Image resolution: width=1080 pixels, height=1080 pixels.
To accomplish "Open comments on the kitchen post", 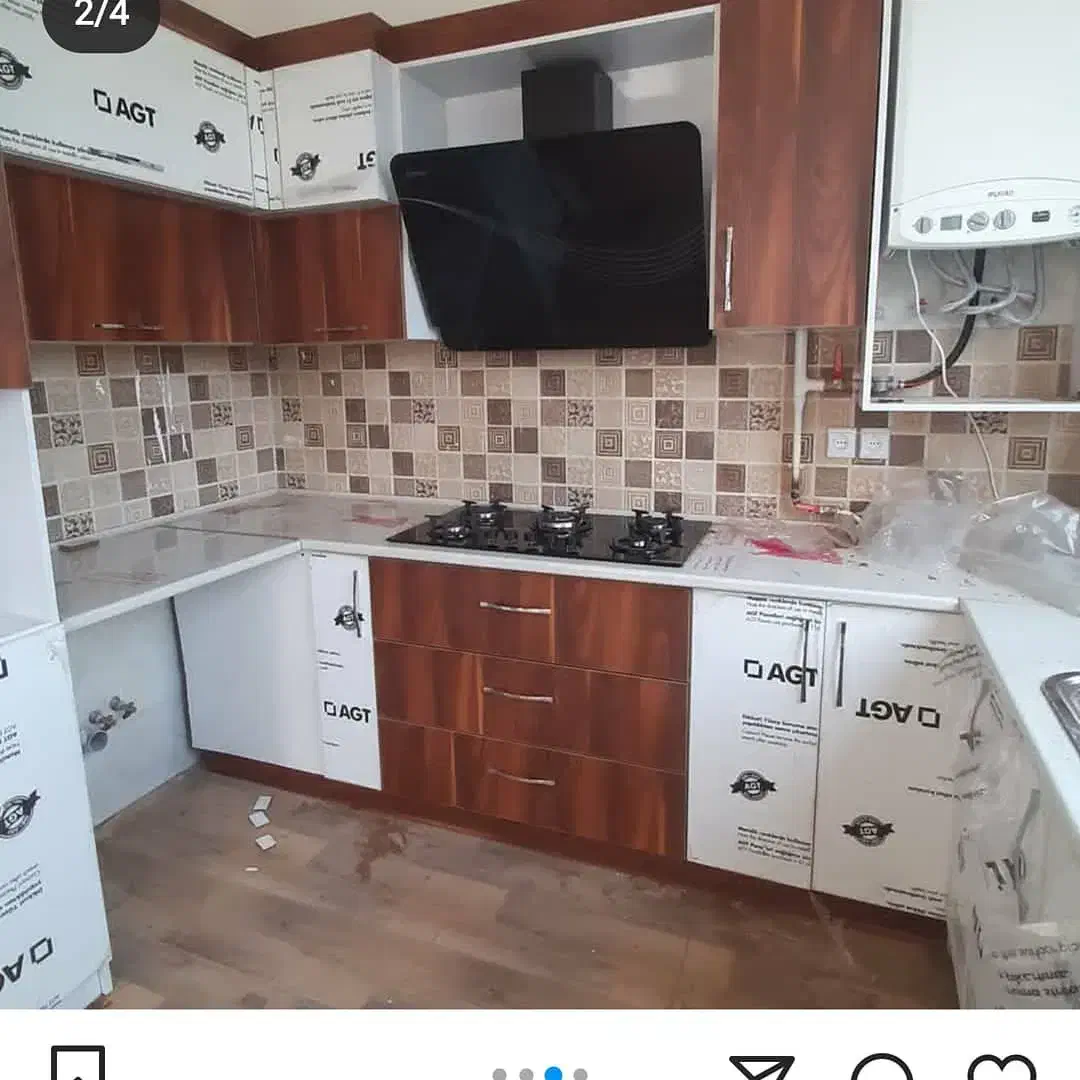I will click(882, 1068).
